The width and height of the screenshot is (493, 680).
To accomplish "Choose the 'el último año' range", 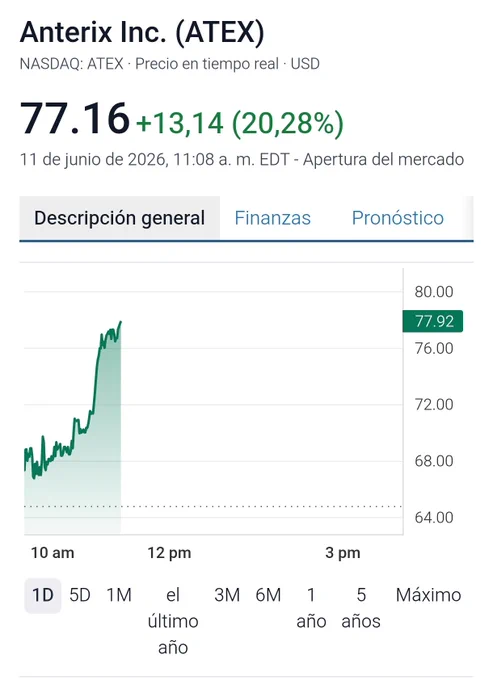I will tap(173, 621).
